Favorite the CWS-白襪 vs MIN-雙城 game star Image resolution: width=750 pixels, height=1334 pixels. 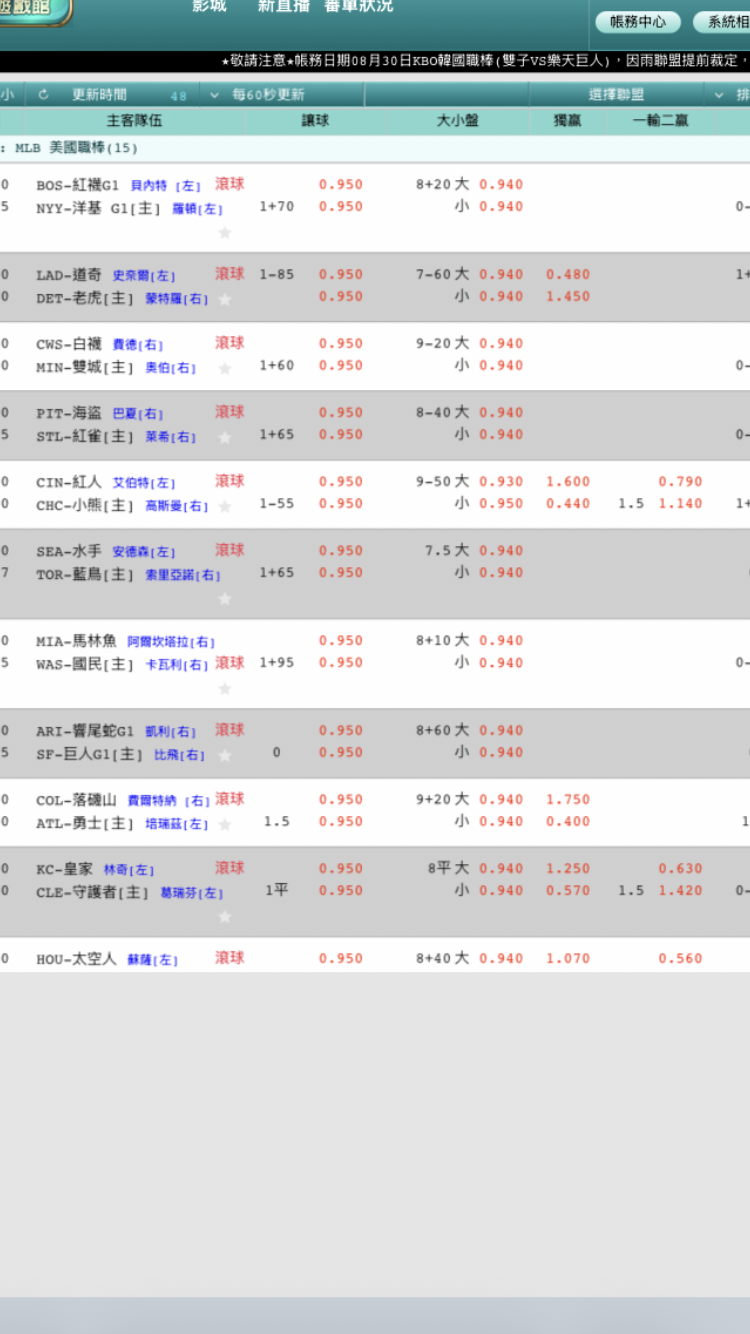[225, 368]
